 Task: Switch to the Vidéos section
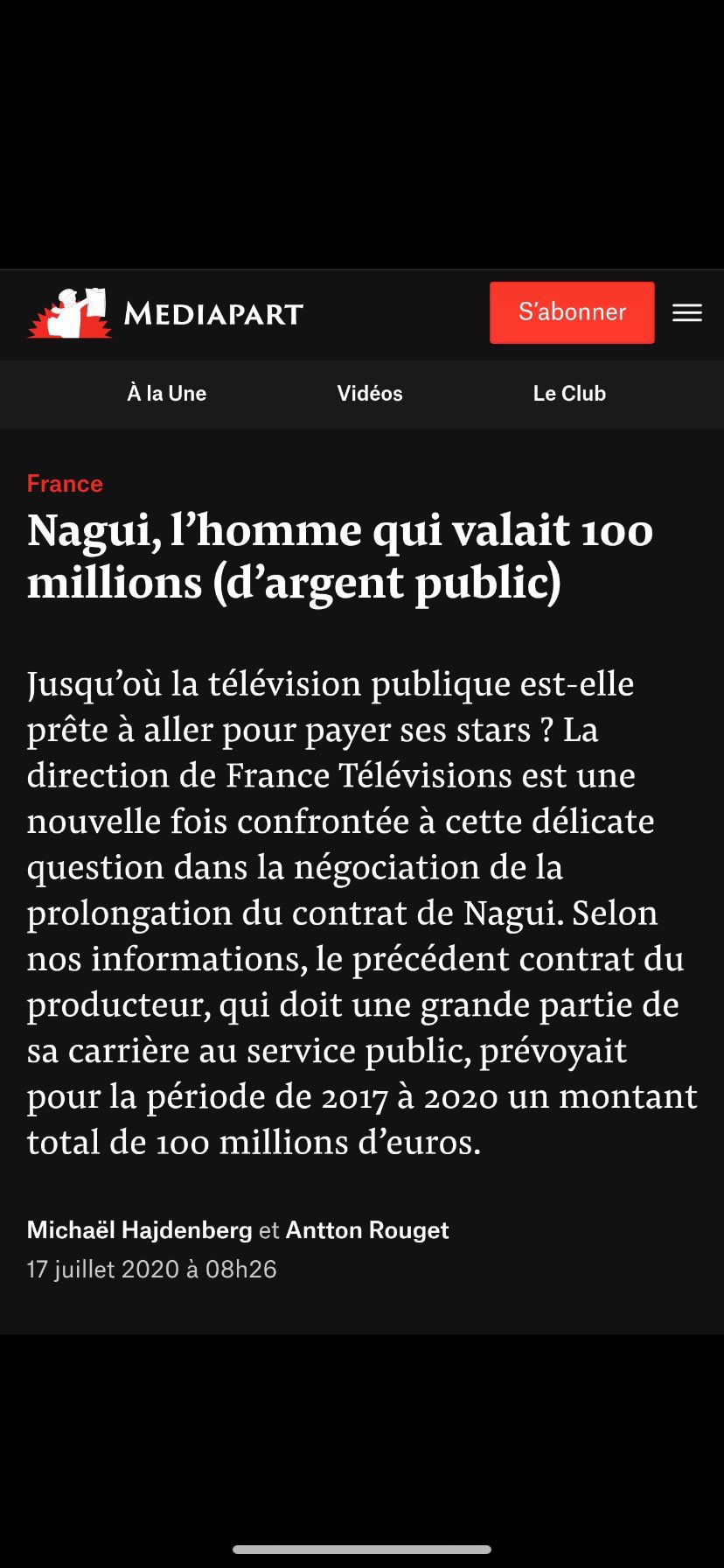[370, 394]
